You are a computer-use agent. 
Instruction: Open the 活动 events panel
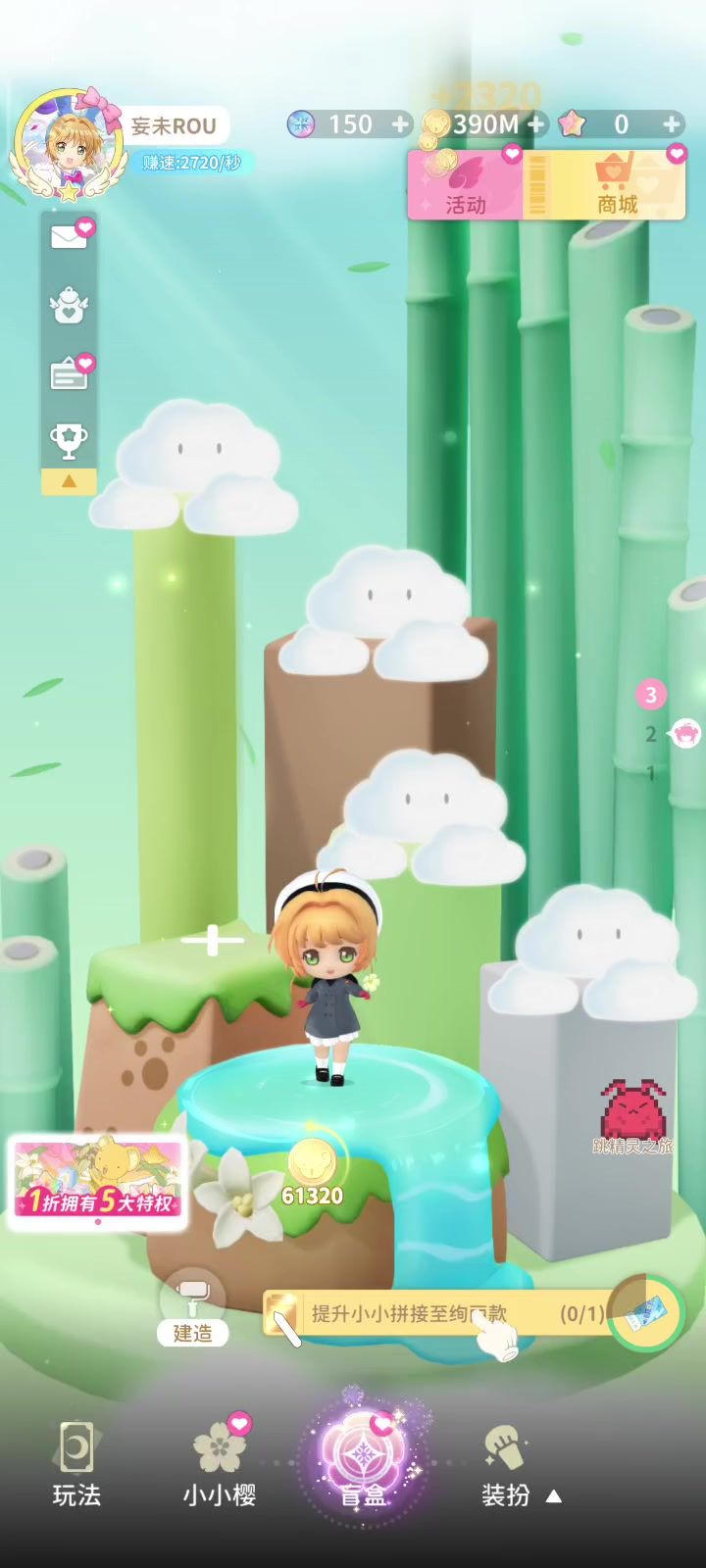[x=465, y=185]
